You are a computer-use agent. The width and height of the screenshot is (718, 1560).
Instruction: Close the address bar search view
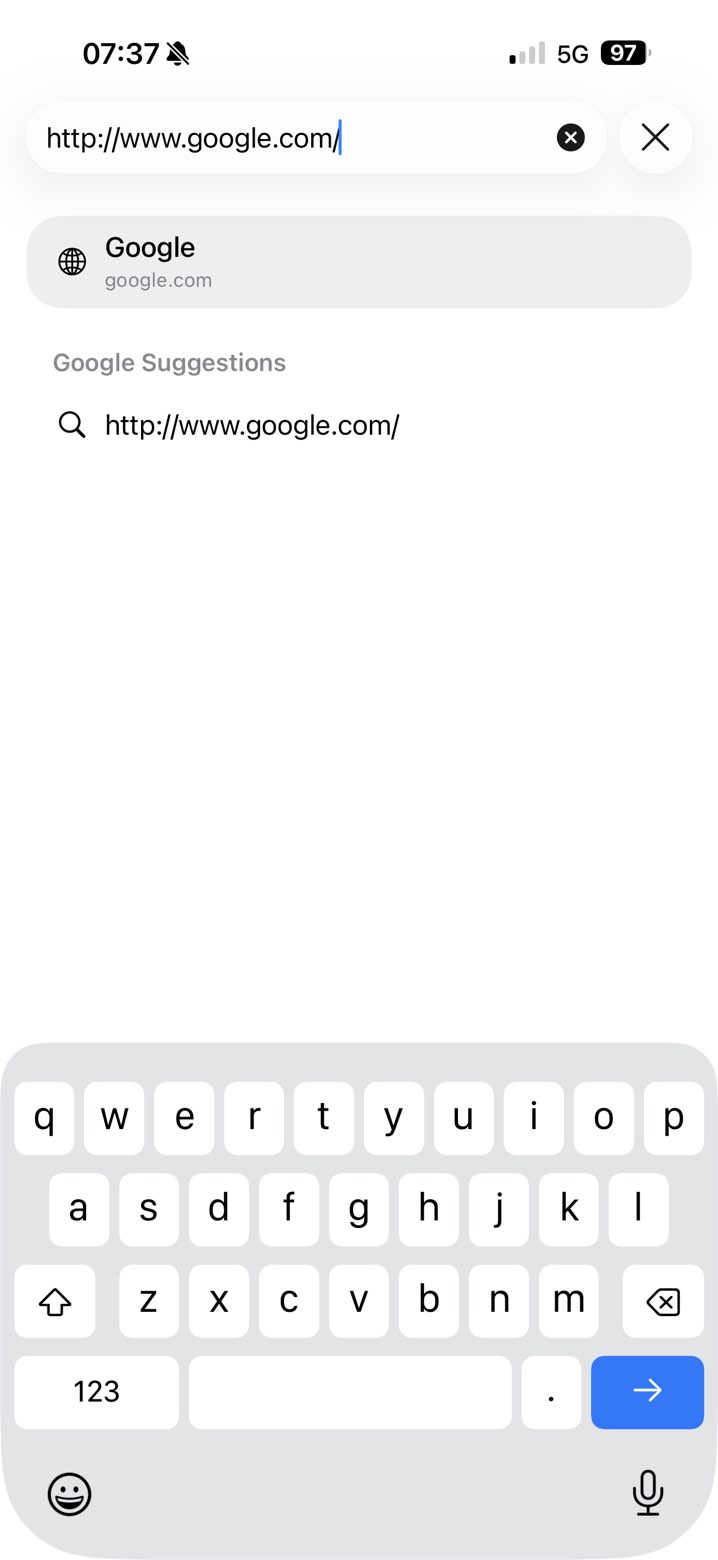(655, 137)
